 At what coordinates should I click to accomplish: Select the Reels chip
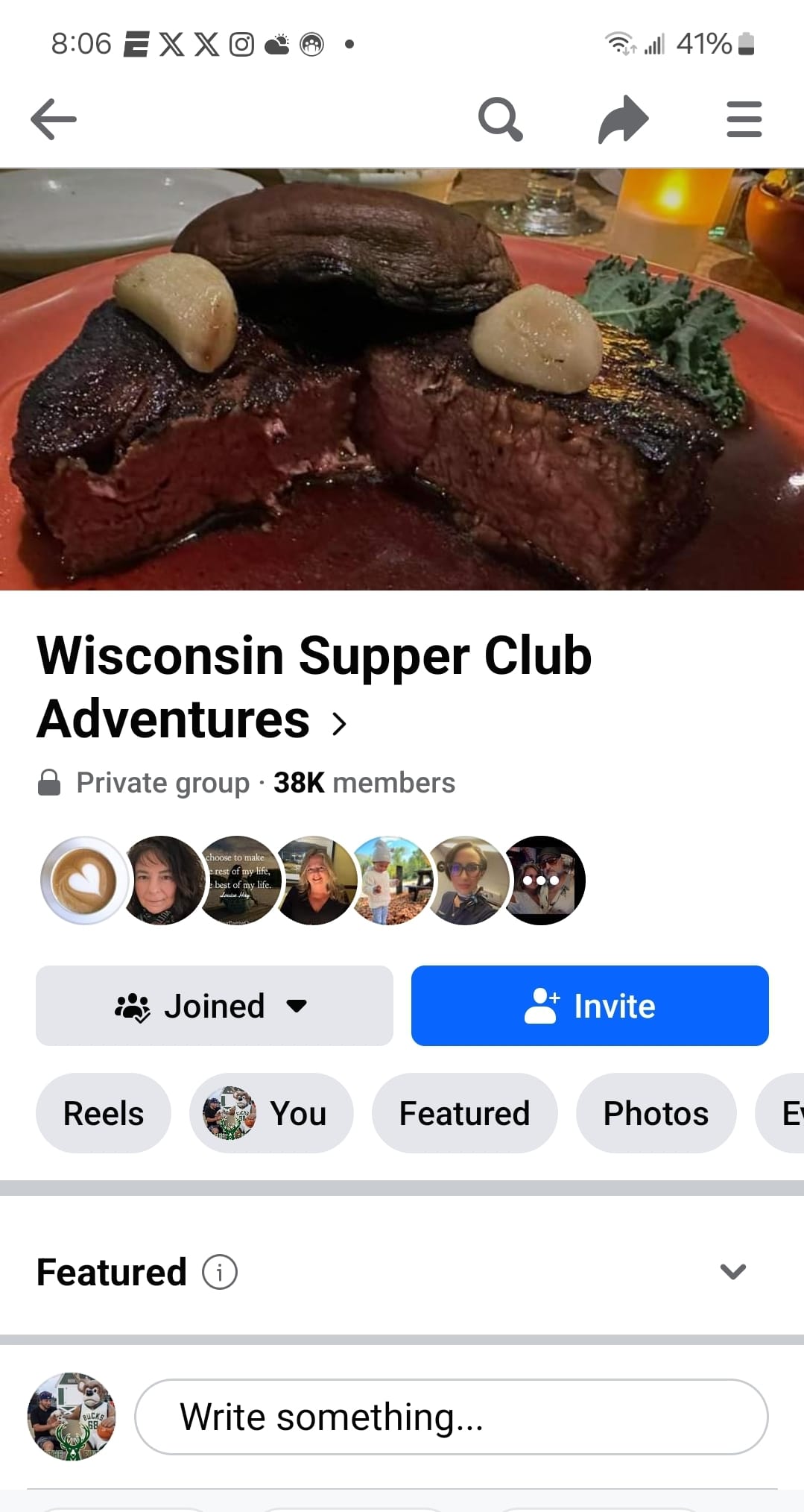pos(104,1113)
